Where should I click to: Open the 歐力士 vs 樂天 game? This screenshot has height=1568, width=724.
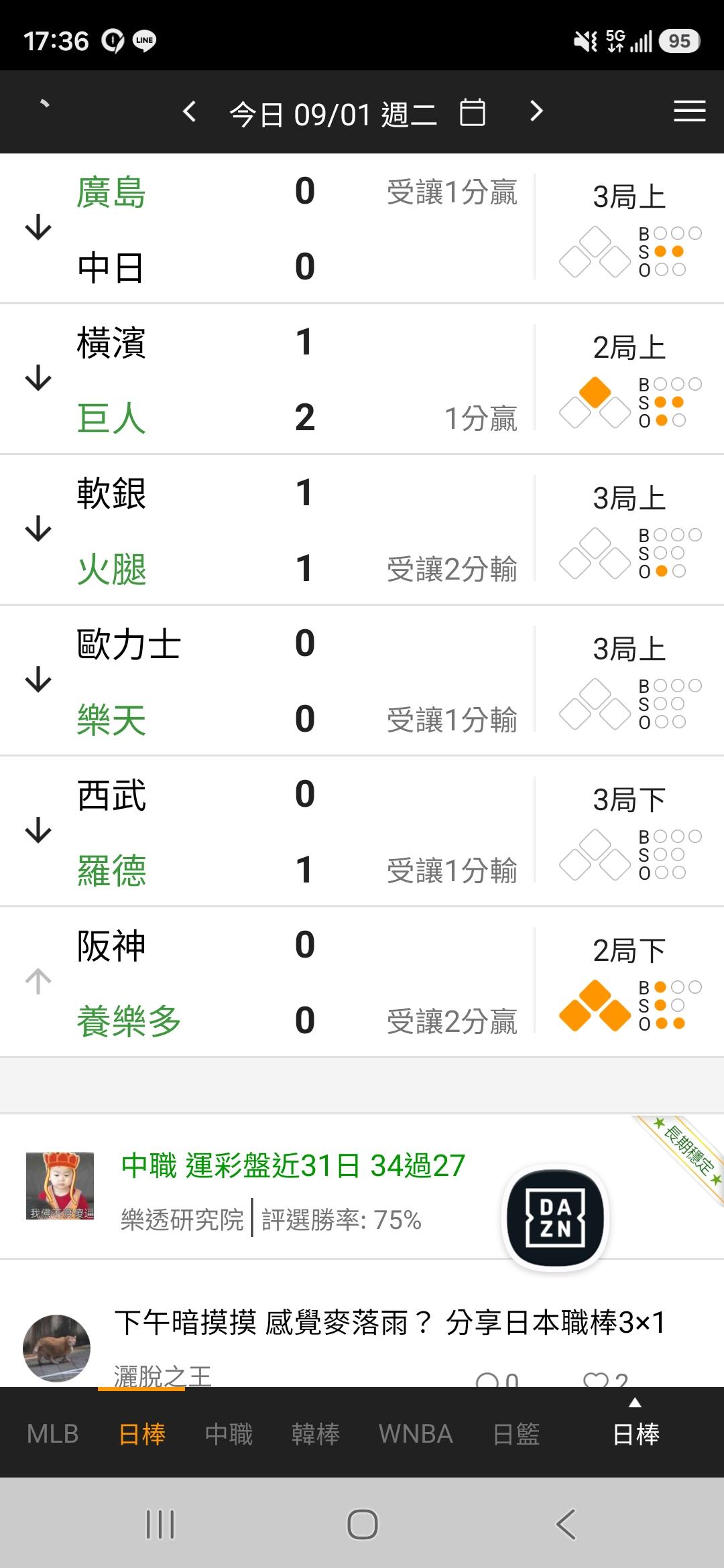click(x=362, y=681)
